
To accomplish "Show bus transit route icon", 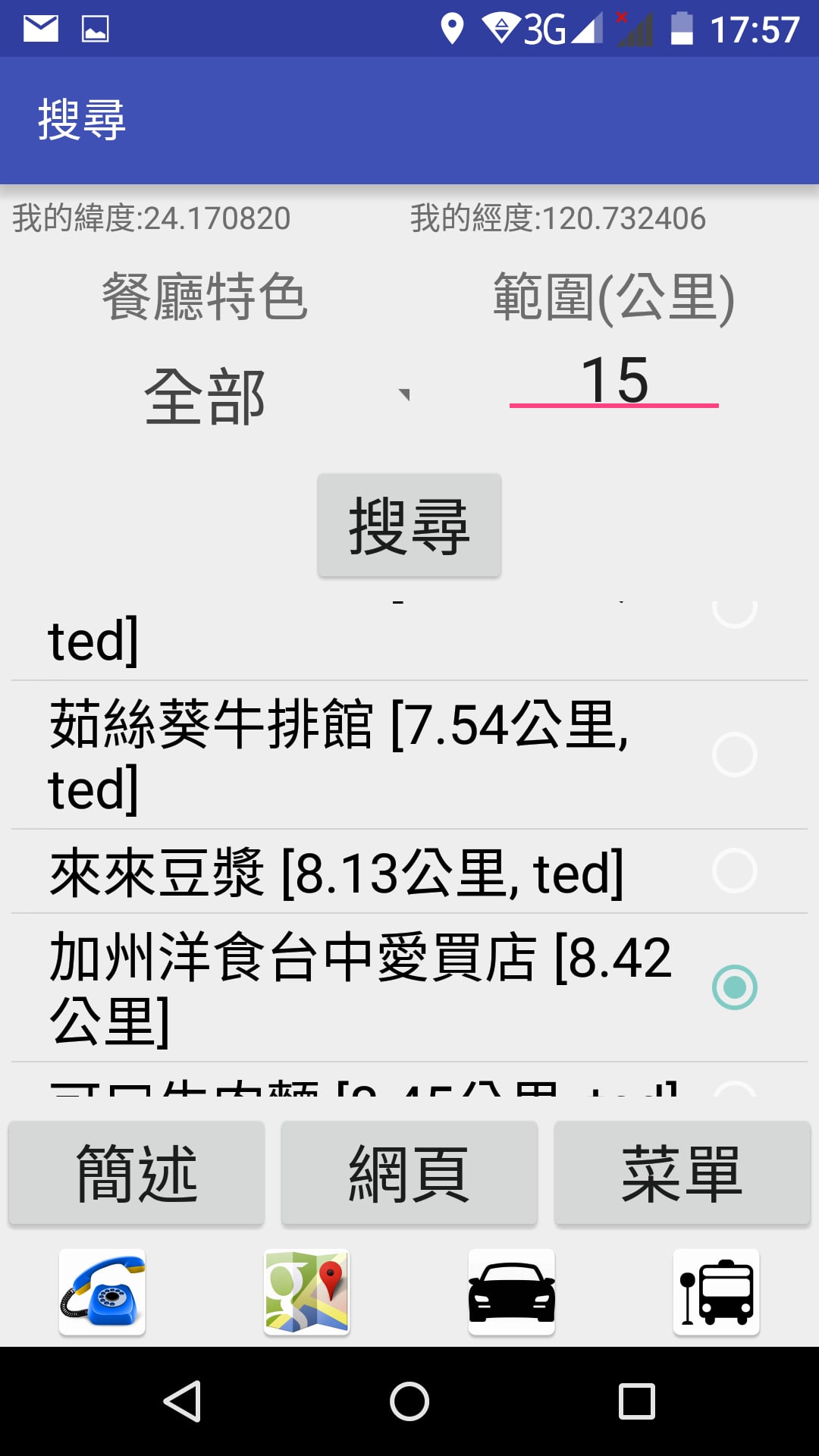I will (x=717, y=1292).
